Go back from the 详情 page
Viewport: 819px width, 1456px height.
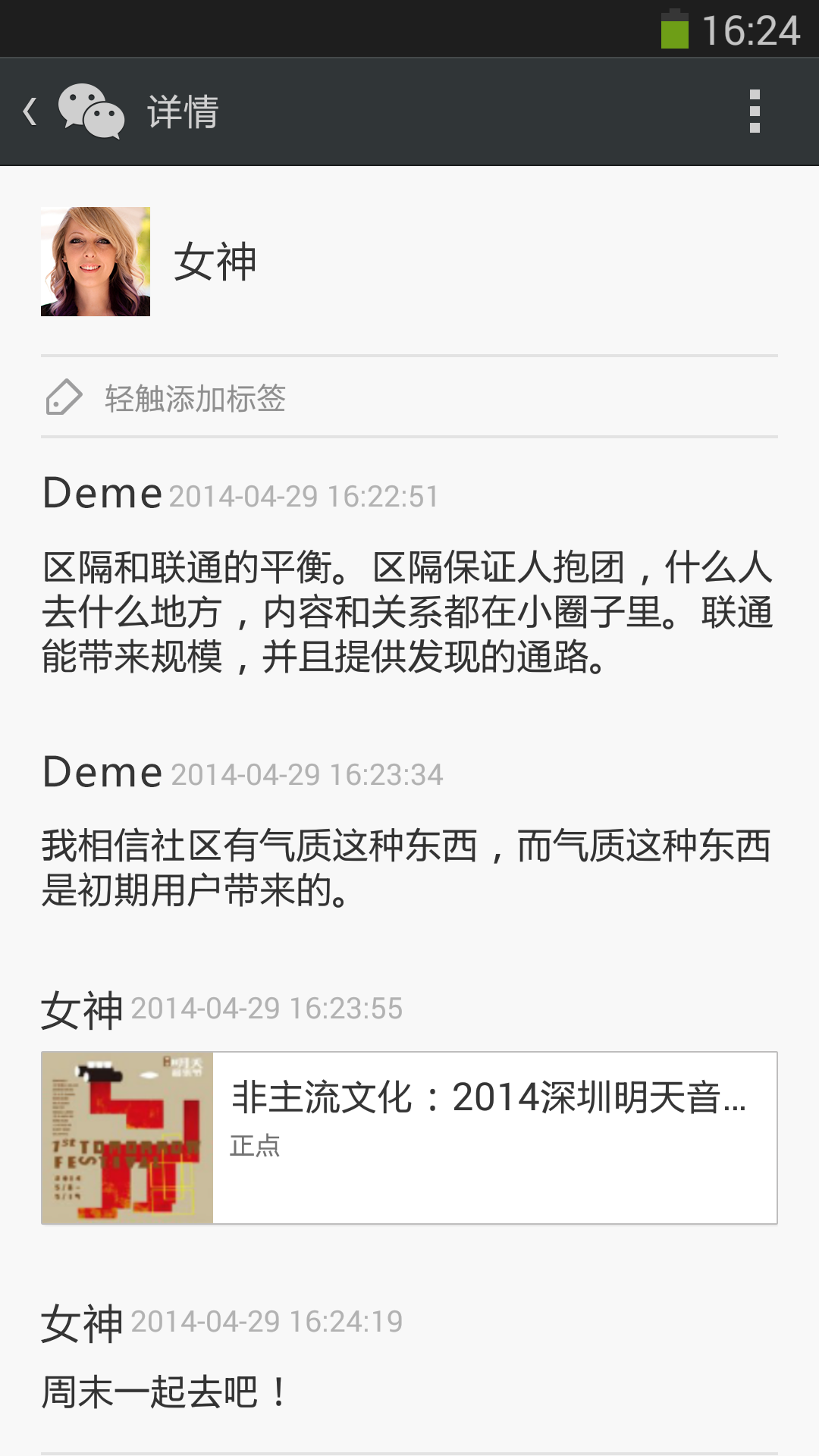32,111
